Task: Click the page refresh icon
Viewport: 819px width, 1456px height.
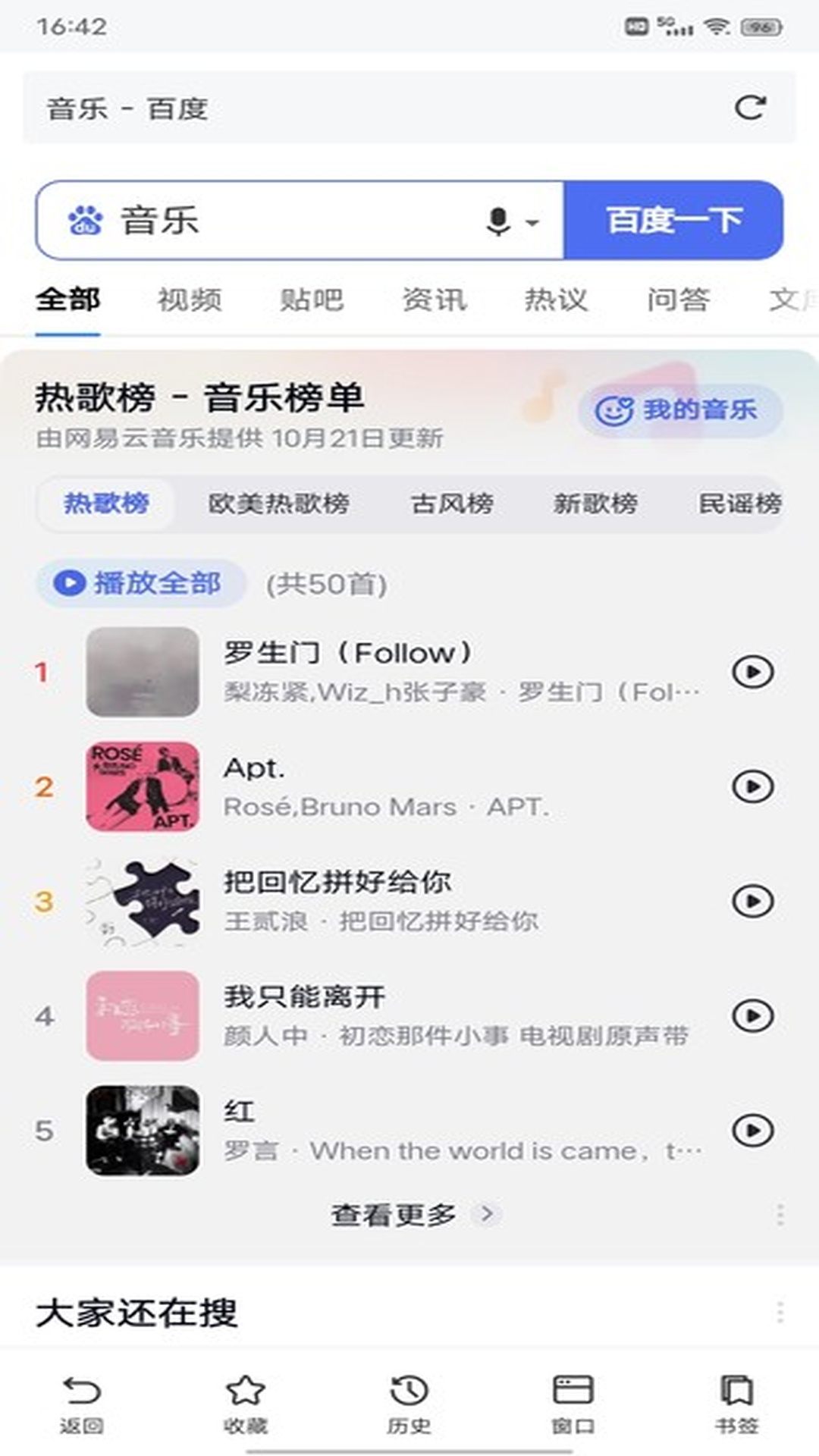Action: coord(750,107)
